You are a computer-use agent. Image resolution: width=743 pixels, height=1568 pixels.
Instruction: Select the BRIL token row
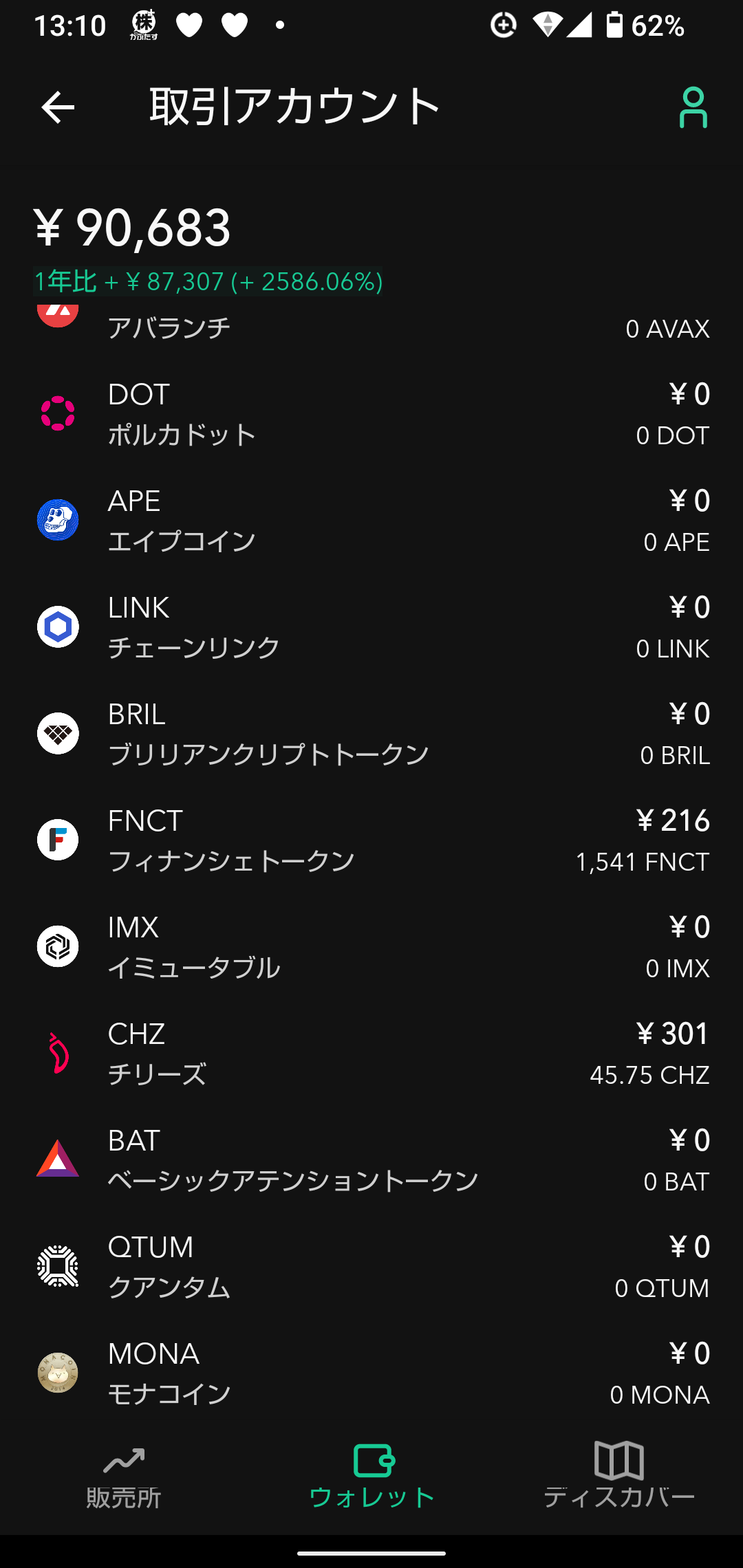point(371,734)
